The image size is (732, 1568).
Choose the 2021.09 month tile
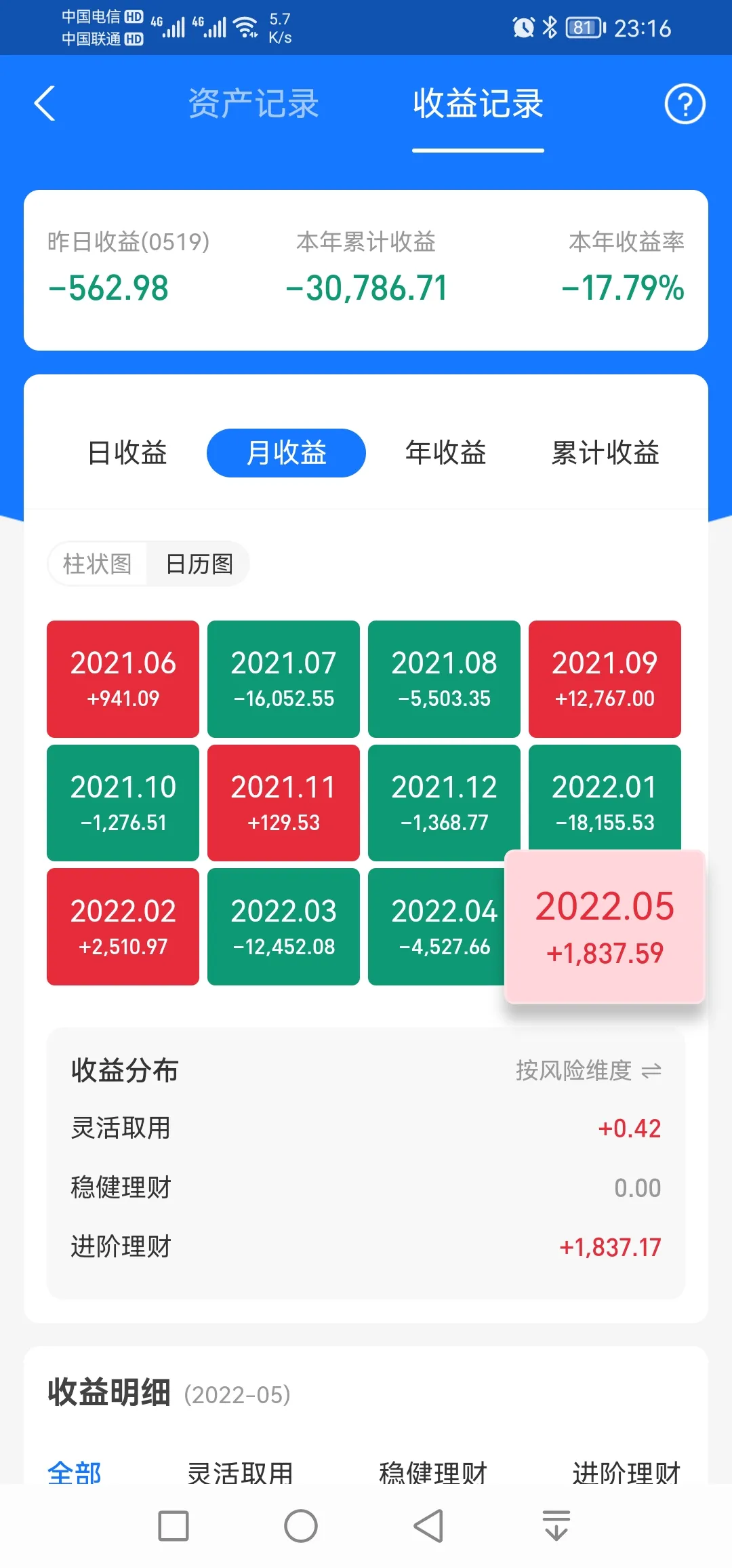[605, 679]
